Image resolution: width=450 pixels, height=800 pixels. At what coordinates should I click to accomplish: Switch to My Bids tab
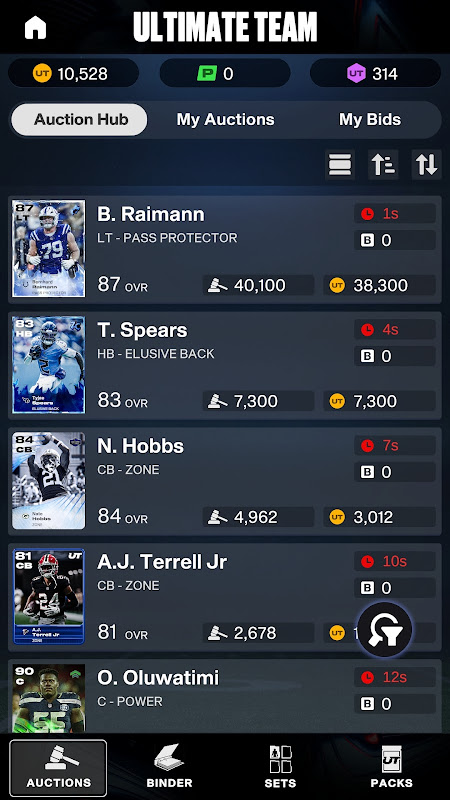tap(370, 120)
